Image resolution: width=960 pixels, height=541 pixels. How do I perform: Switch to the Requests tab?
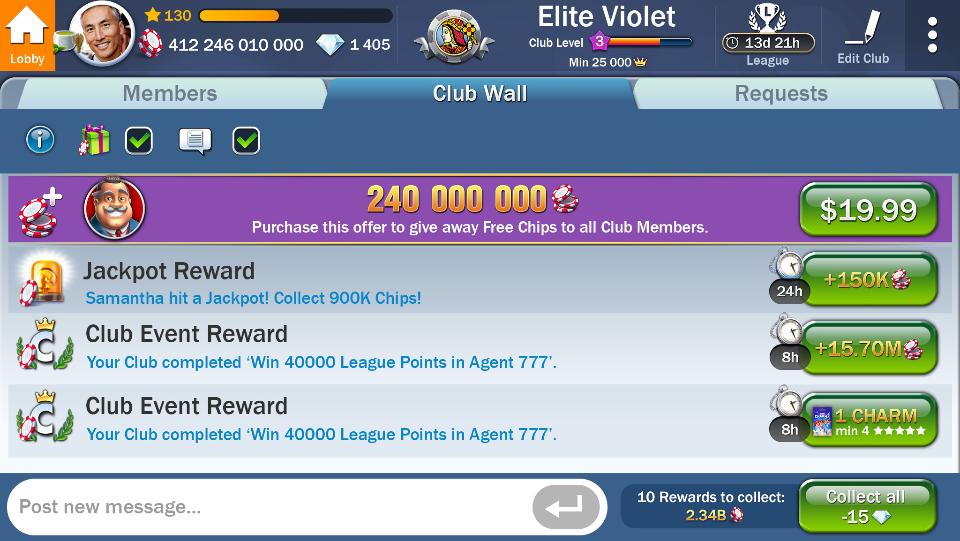pos(781,94)
